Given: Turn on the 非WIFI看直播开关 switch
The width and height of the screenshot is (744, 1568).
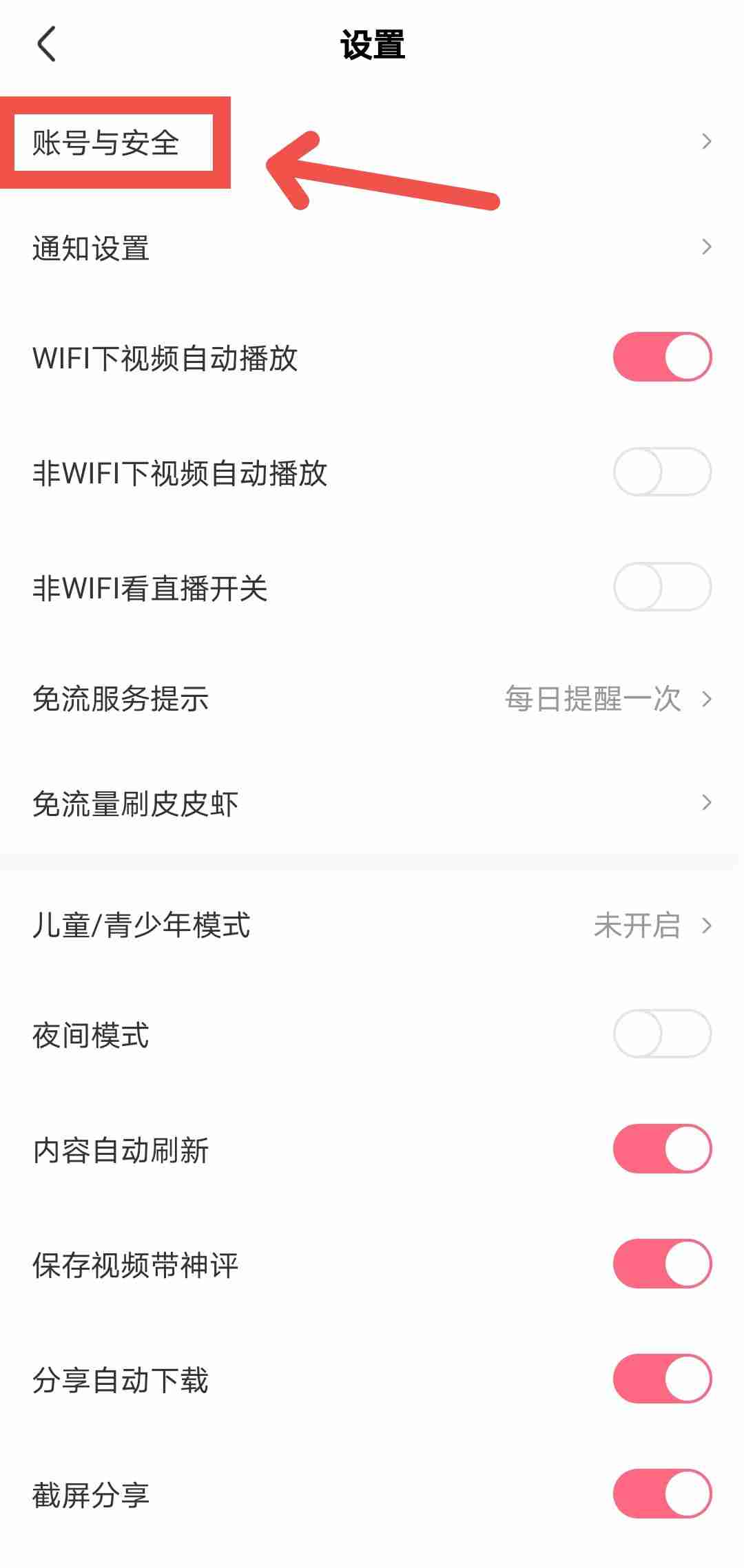Looking at the screenshot, I should coord(660,587).
